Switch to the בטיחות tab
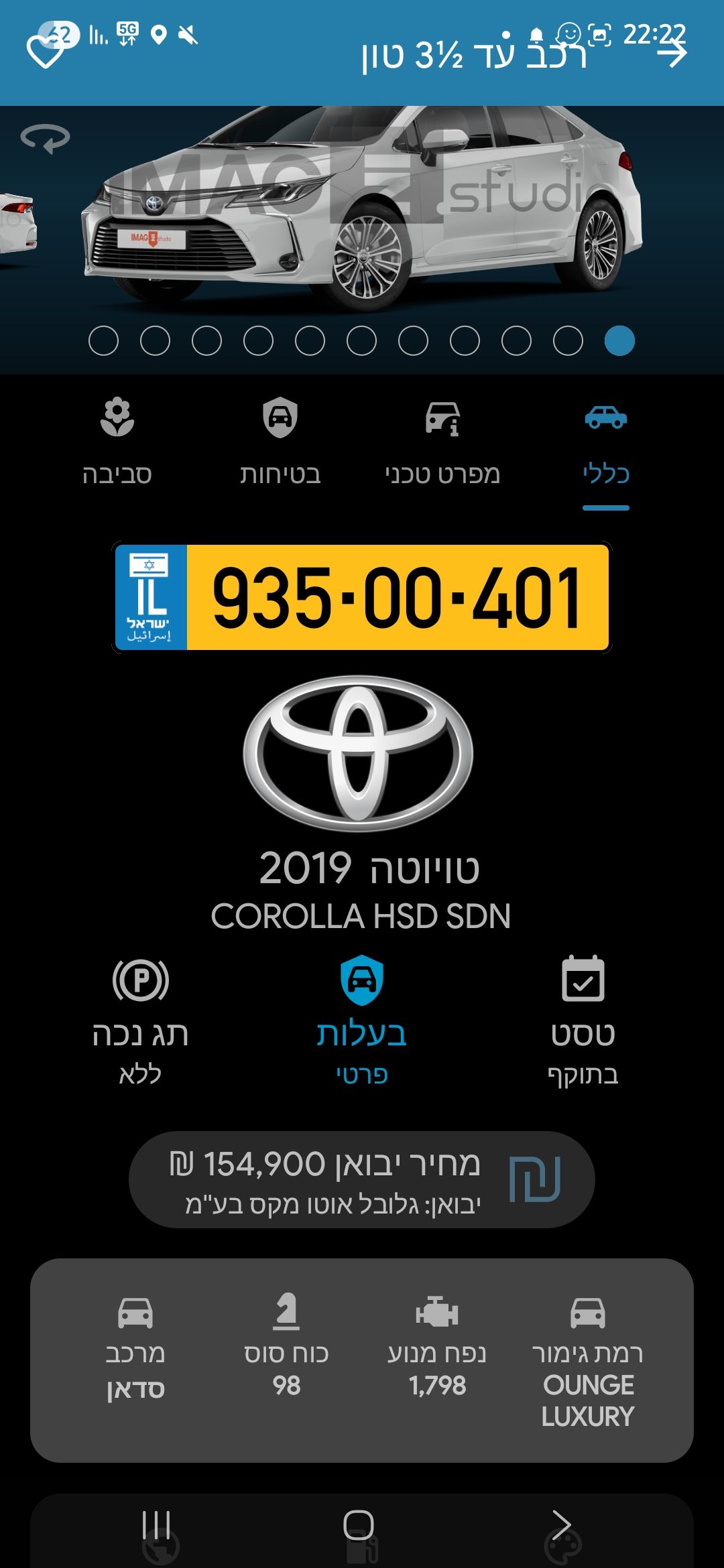 (x=280, y=446)
